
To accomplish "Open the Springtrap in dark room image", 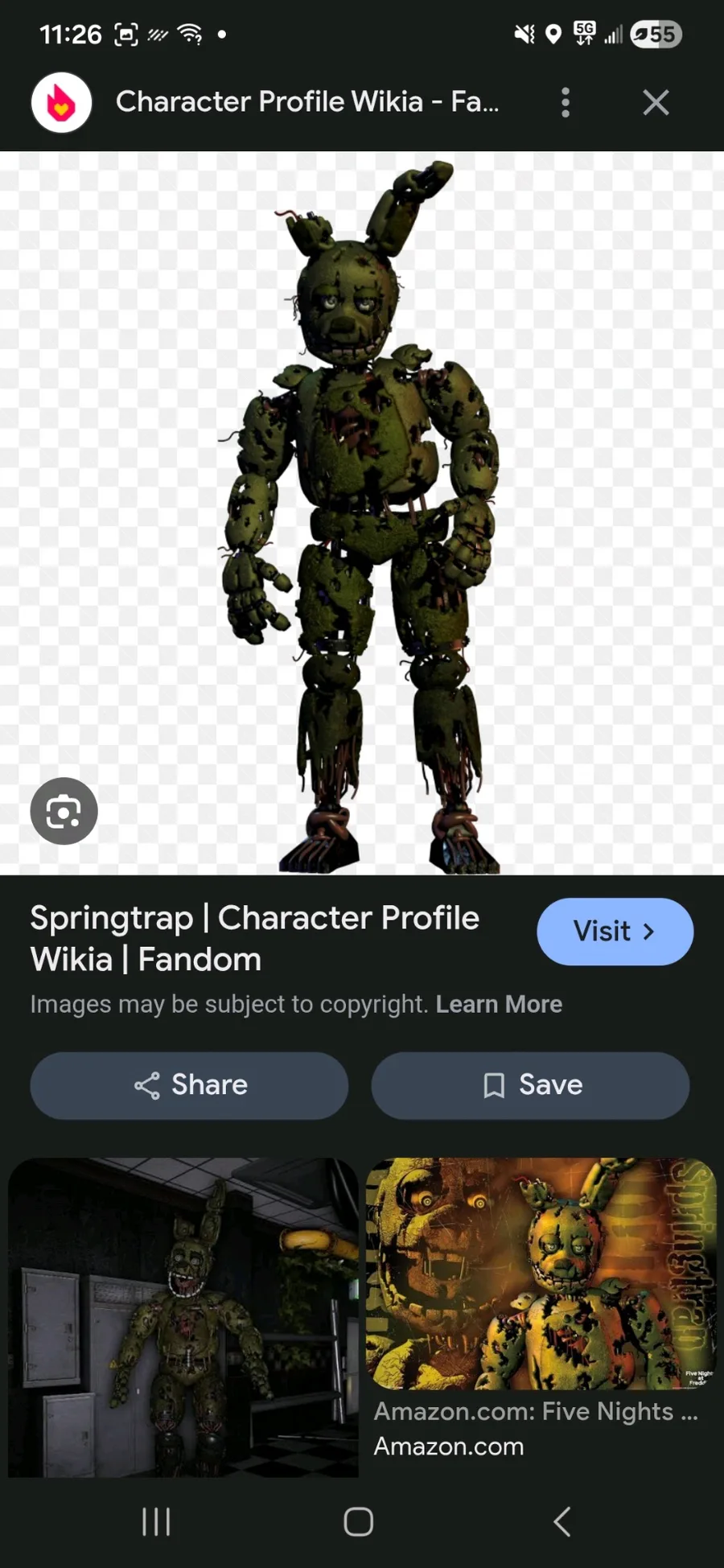I will pos(183,1317).
